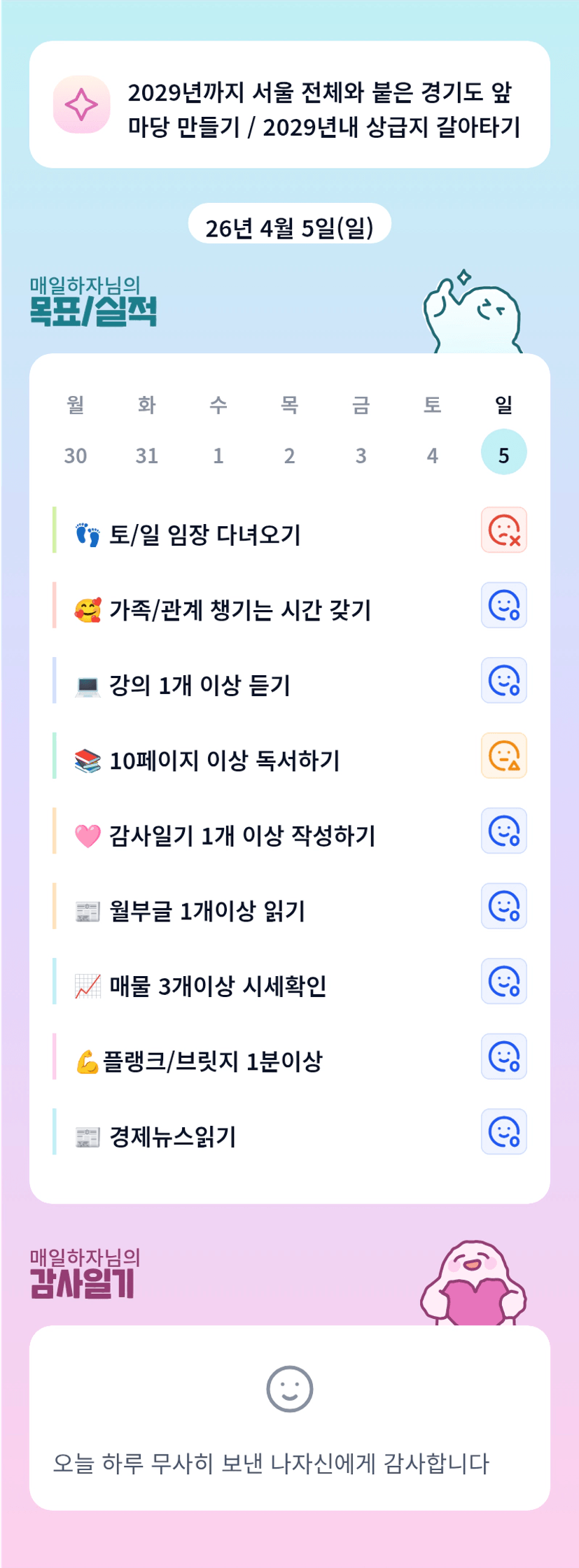Open the 감사일기 entry card
579x1568 pixels.
click(289, 1417)
